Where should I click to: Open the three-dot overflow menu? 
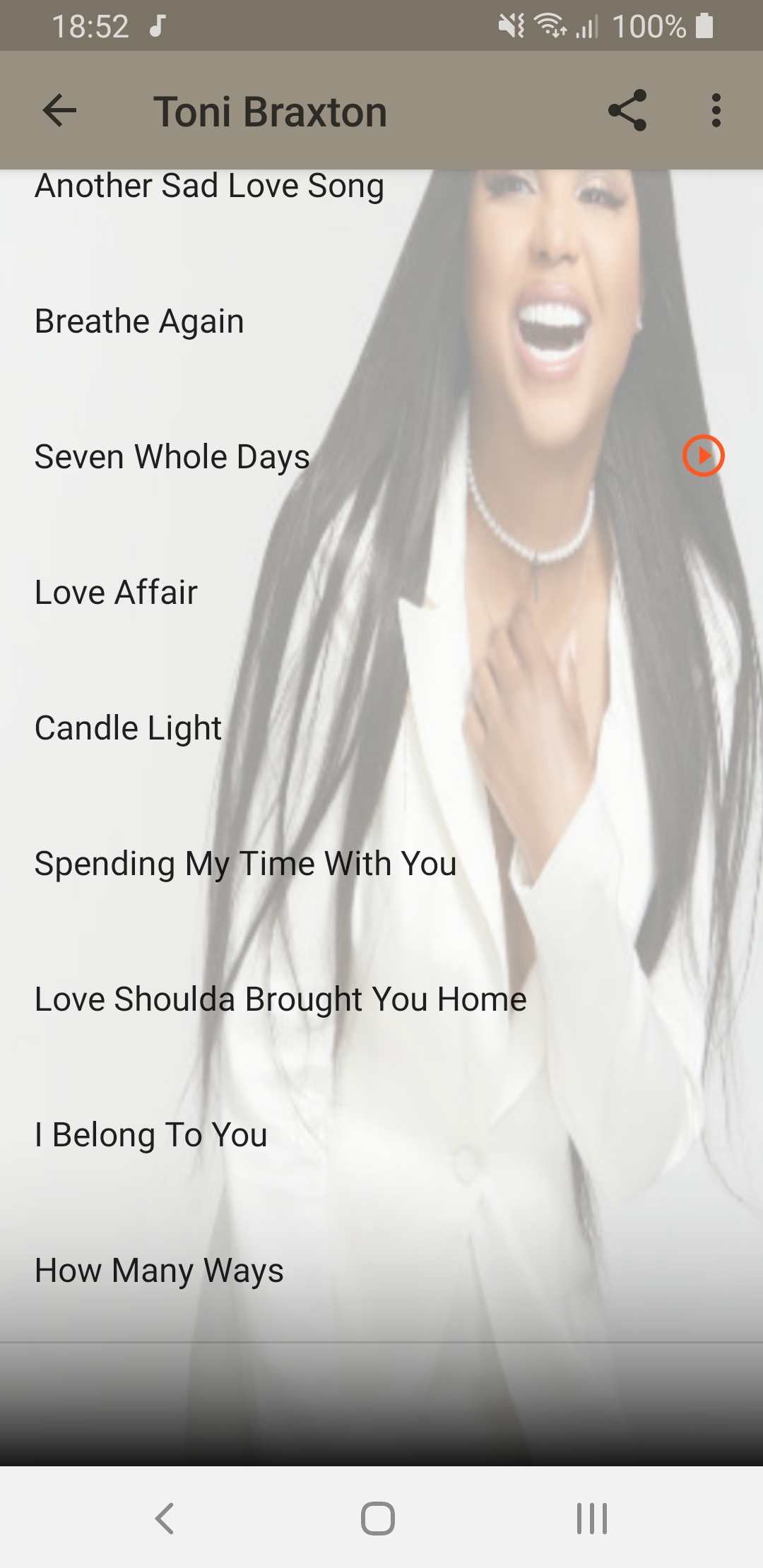(716, 109)
